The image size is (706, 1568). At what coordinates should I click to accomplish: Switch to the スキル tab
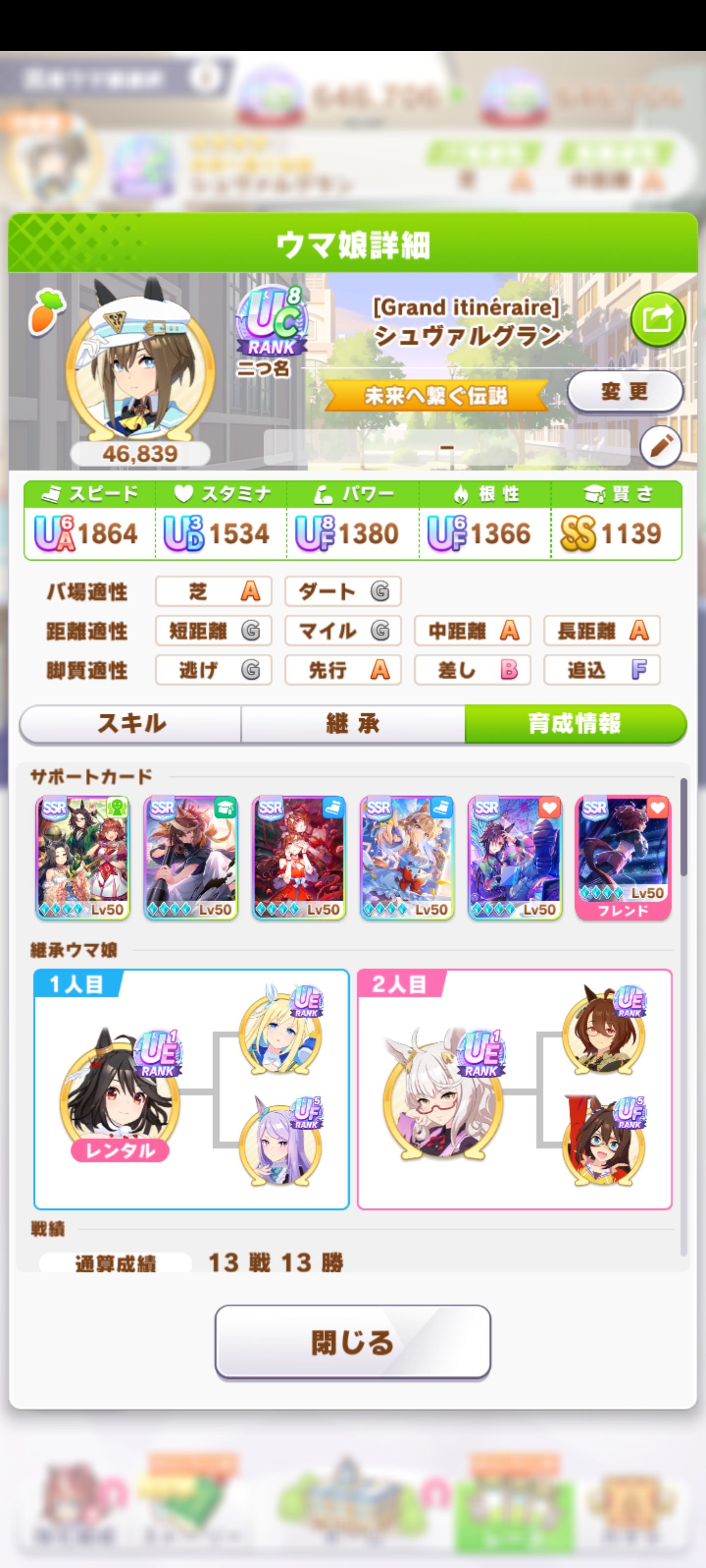(x=131, y=724)
